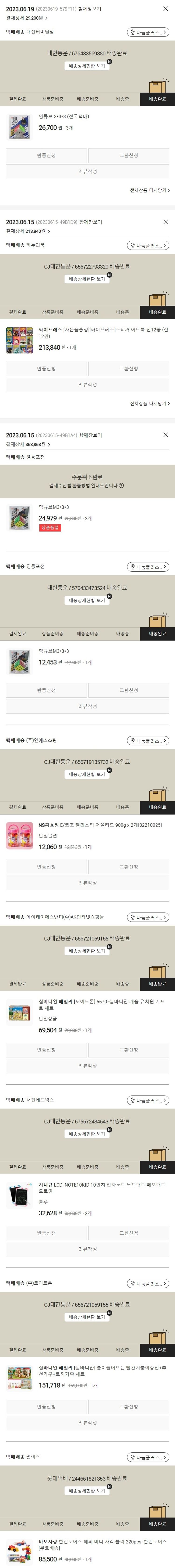Open payment details for 29,200원 order
This screenshot has height=1568, width=175.
tap(27, 18)
